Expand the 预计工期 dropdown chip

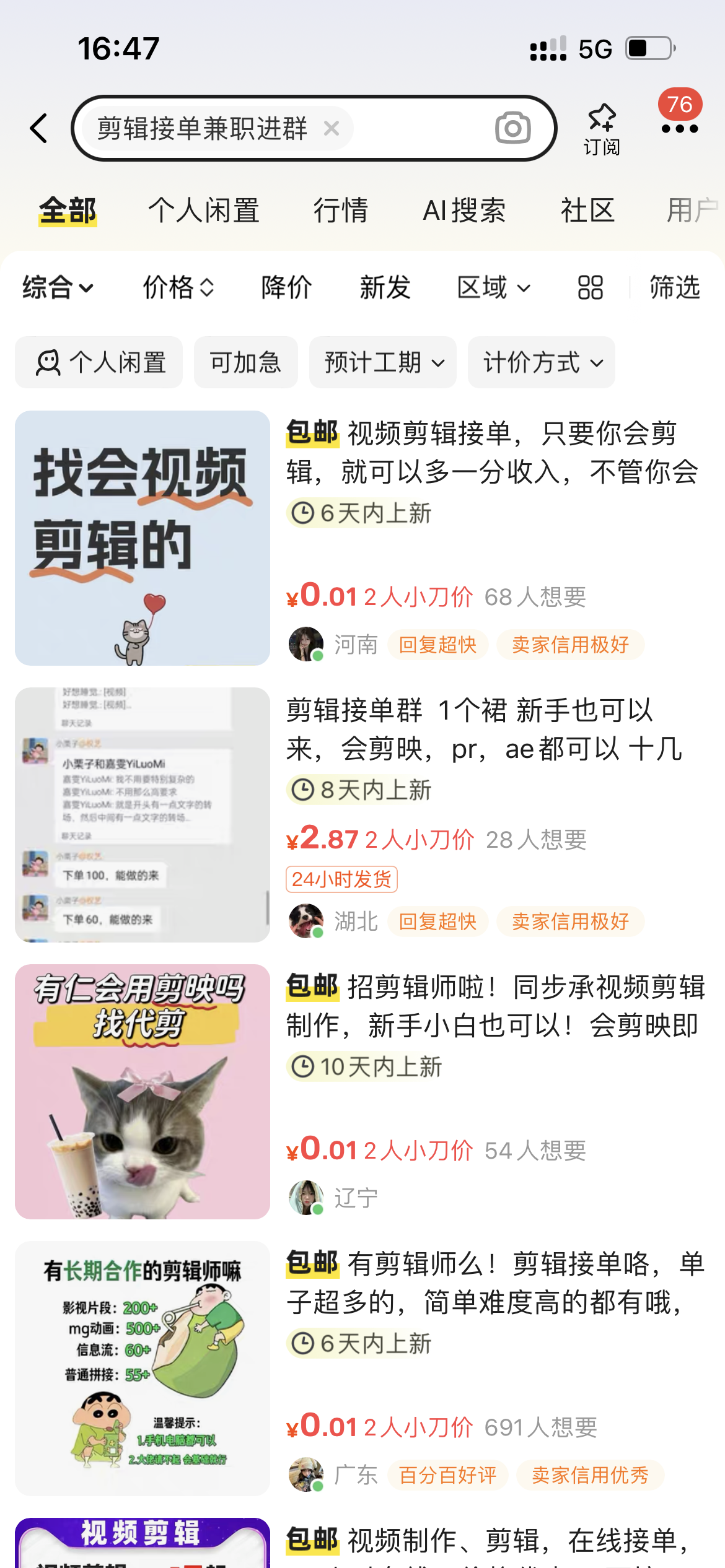tap(383, 362)
